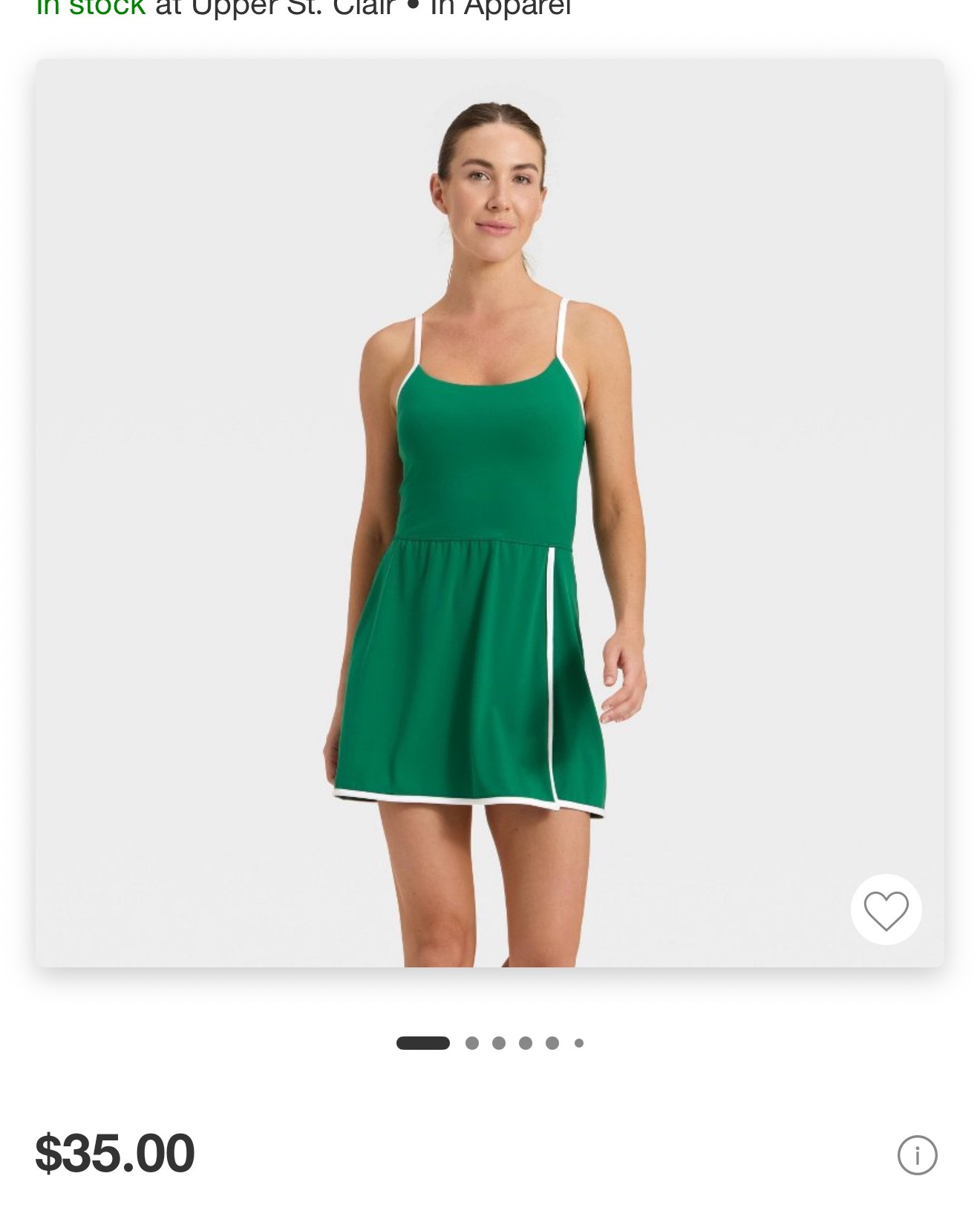Add the green dress to favorites
This screenshot has height=1225, width=980.
(886, 909)
